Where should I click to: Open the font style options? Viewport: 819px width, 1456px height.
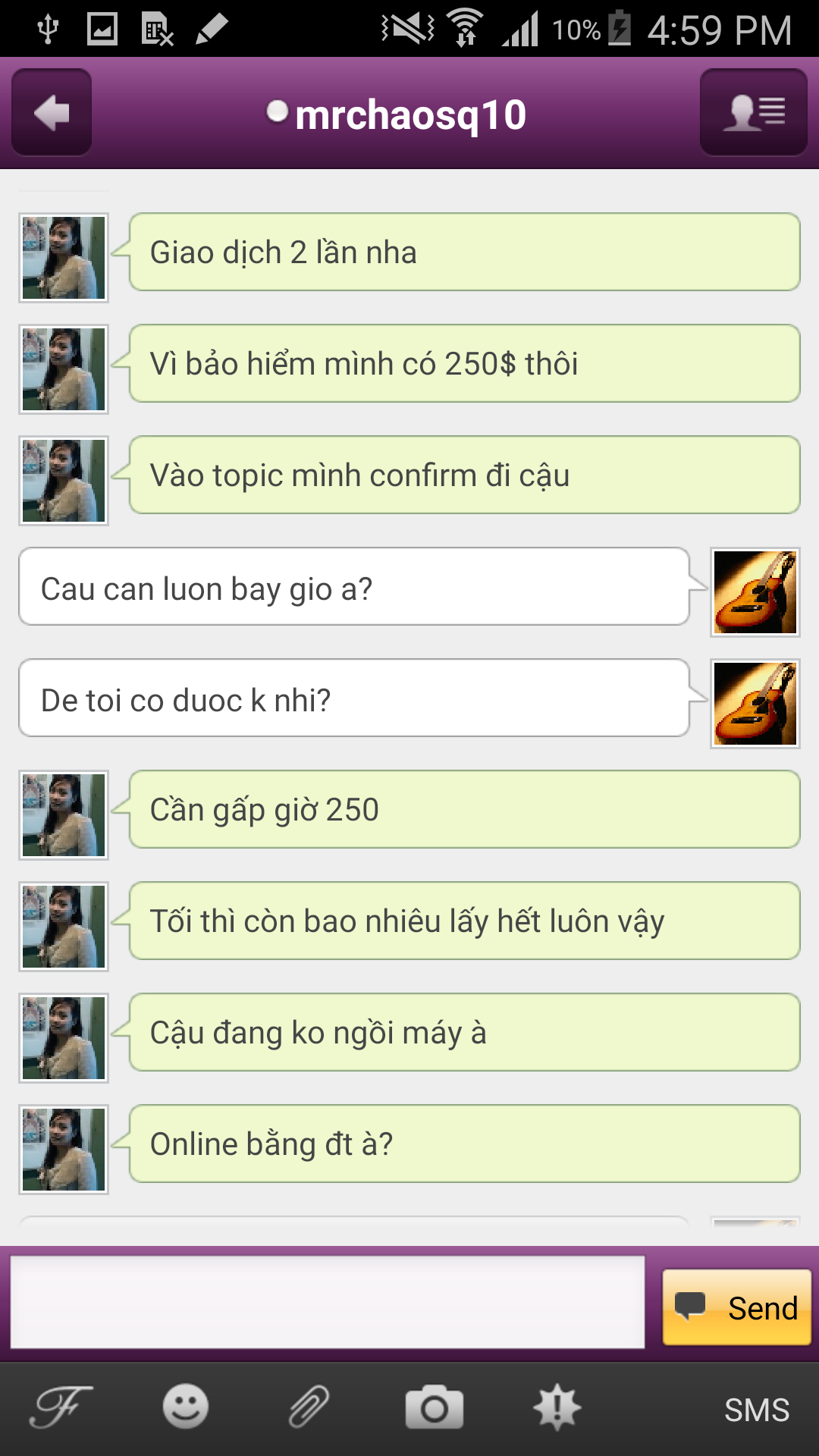[x=61, y=1408]
